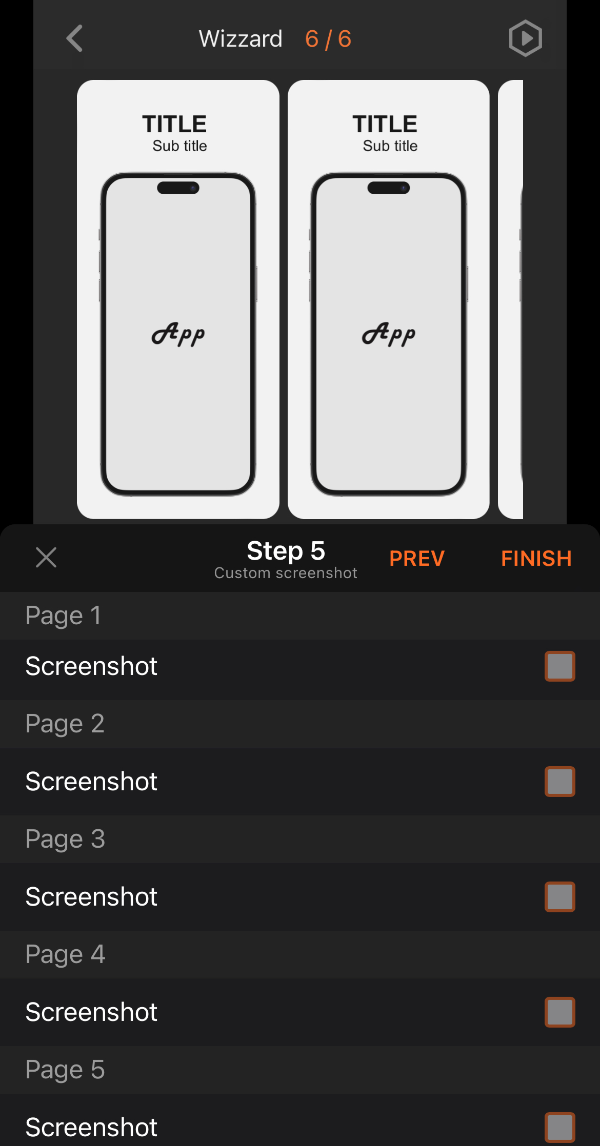Image resolution: width=600 pixels, height=1146 pixels.
Task: Toggle the Page 3 Screenshot checkbox
Action: coord(560,897)
